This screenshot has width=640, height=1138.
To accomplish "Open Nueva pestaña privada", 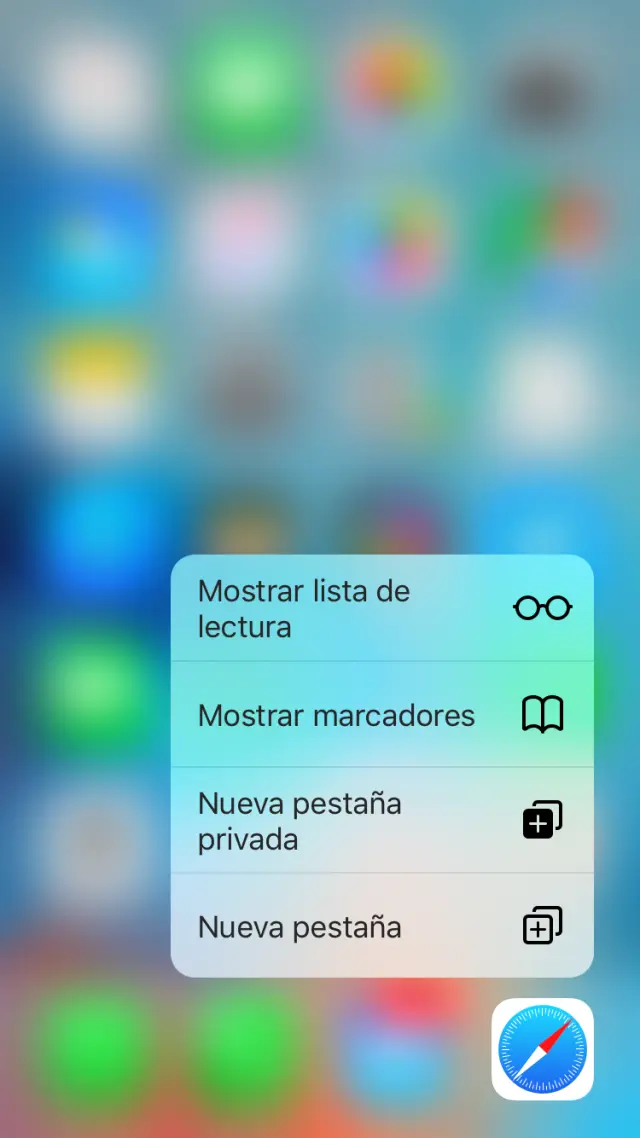I will point(381,821).
